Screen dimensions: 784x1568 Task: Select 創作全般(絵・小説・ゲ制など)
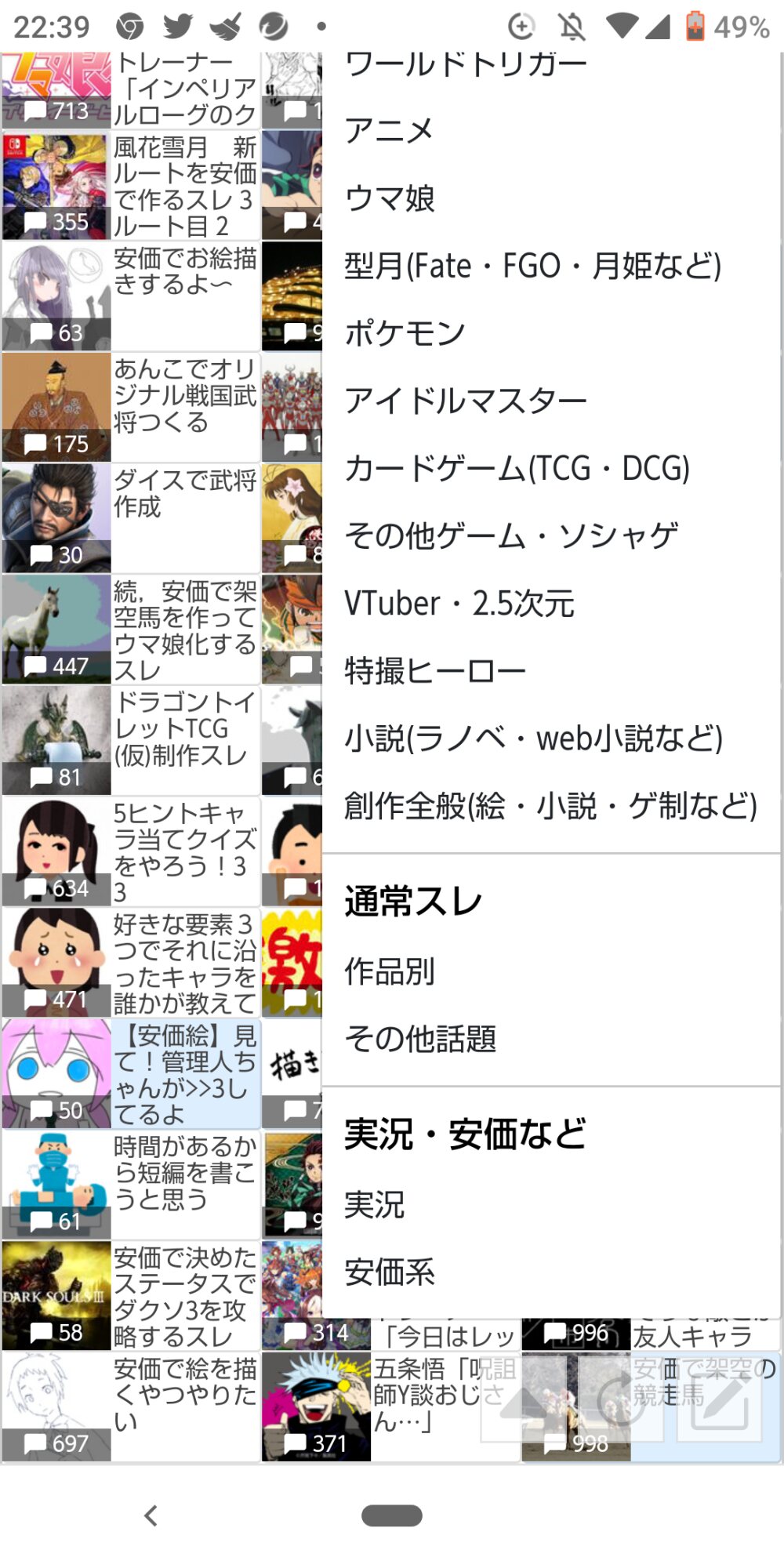pos(550,806)
